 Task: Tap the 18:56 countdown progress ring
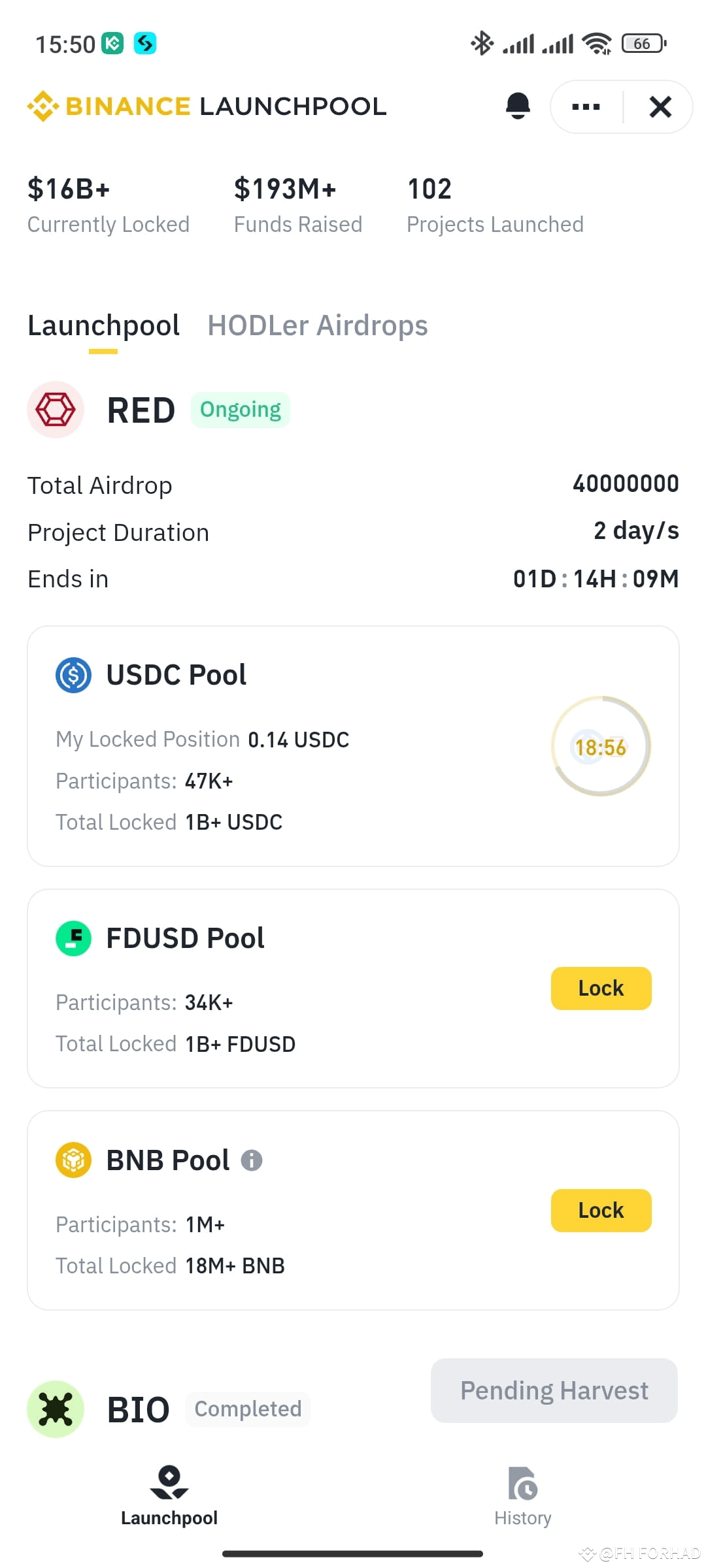(x=600, y=747)
